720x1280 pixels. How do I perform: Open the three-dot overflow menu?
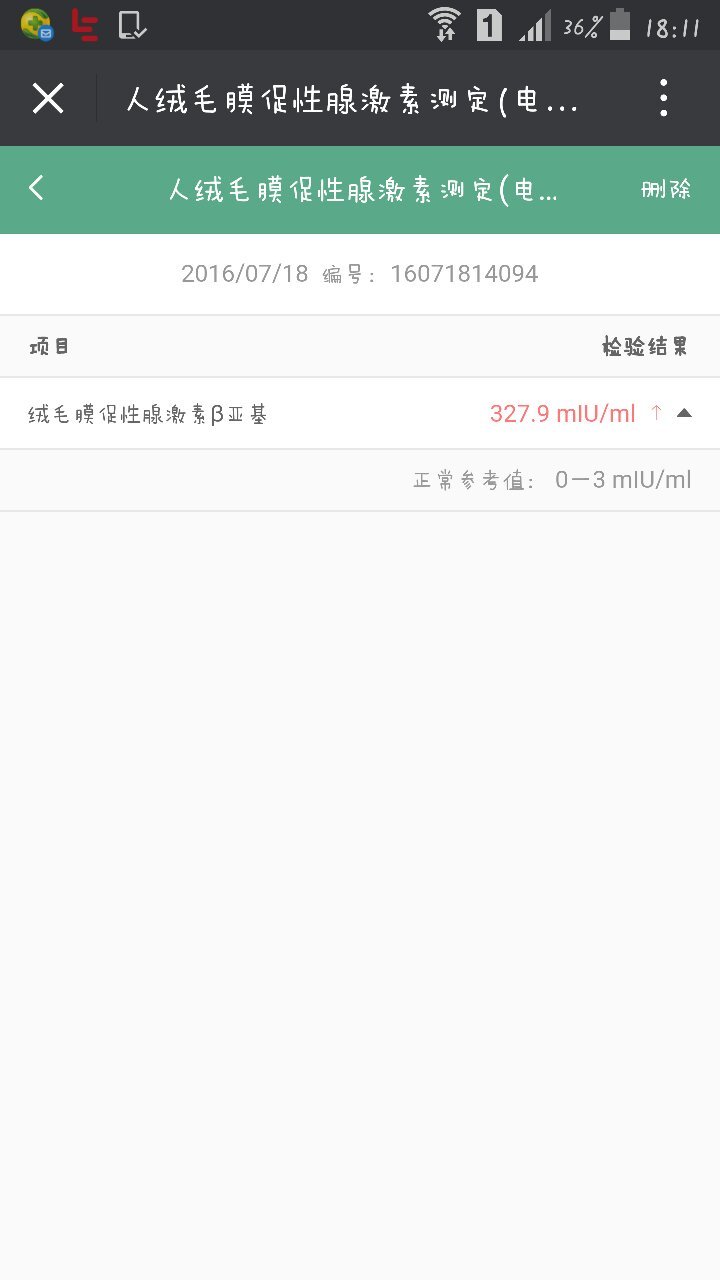click(664, 99)
